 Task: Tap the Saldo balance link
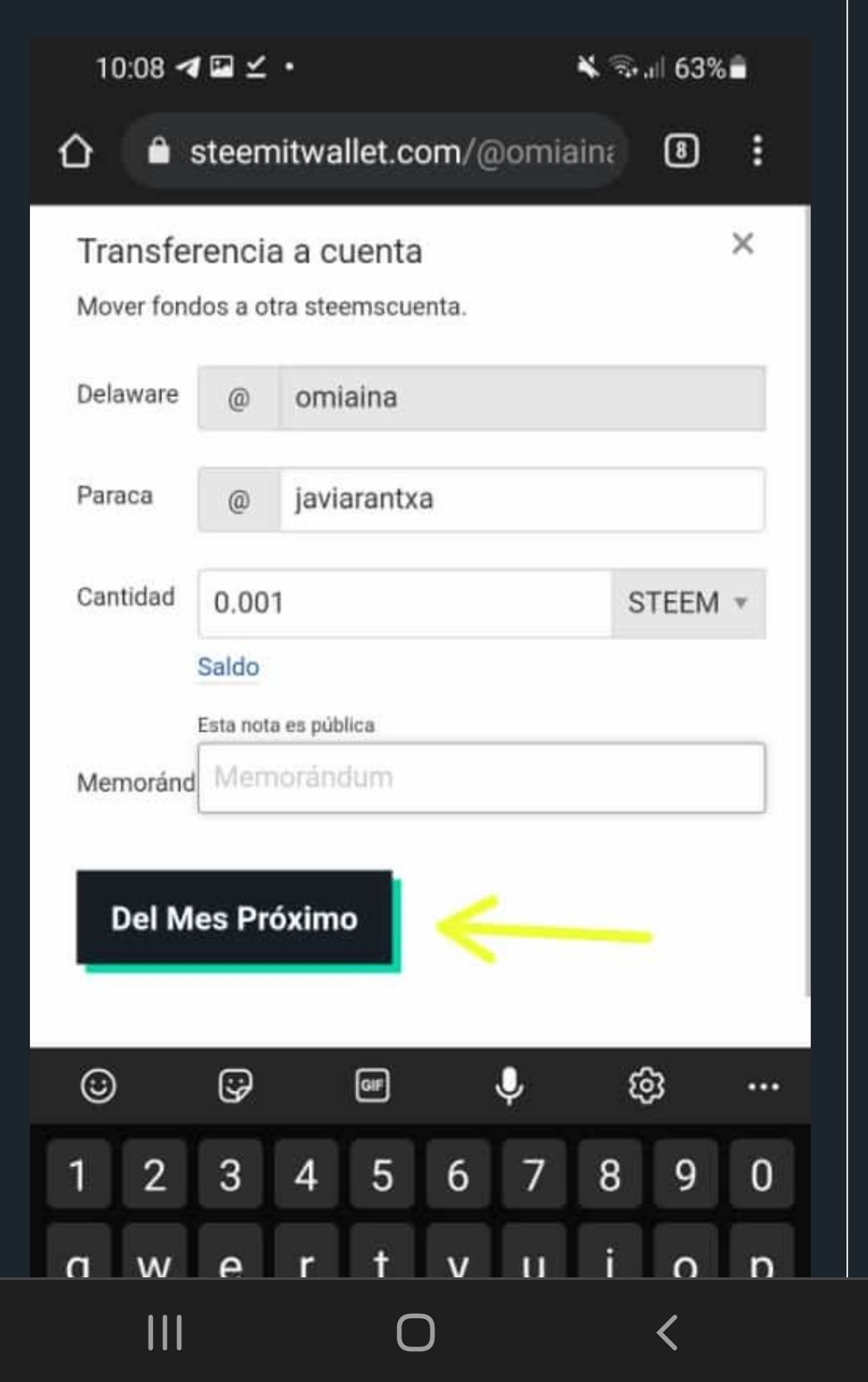coord(228,666)
